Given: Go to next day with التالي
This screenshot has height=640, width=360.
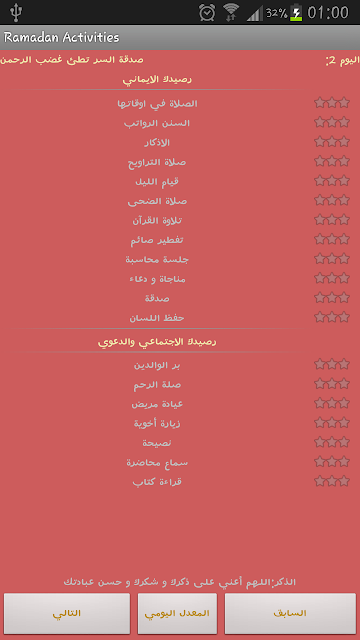Looking at the screenshot, I should point(67,613).
